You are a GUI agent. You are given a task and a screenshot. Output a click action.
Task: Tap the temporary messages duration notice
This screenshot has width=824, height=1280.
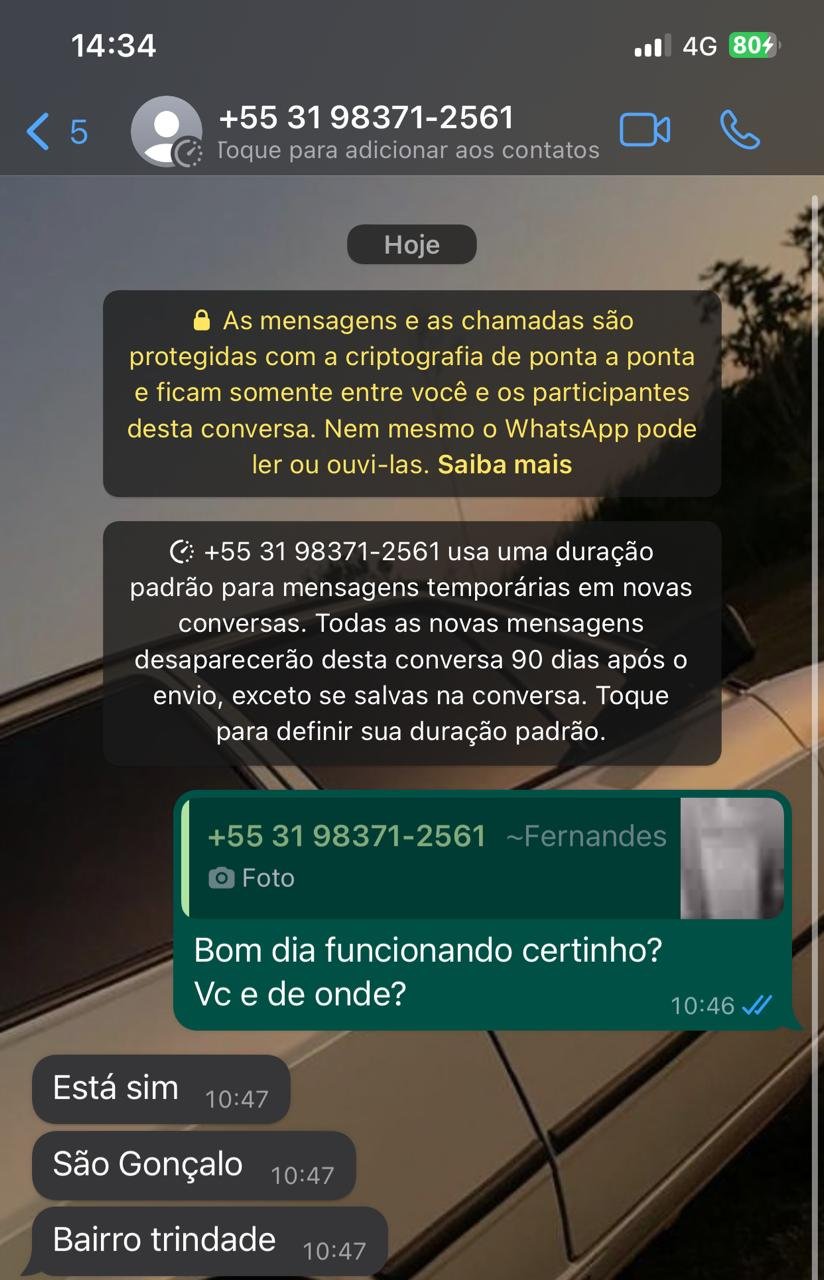coord(412,641)
